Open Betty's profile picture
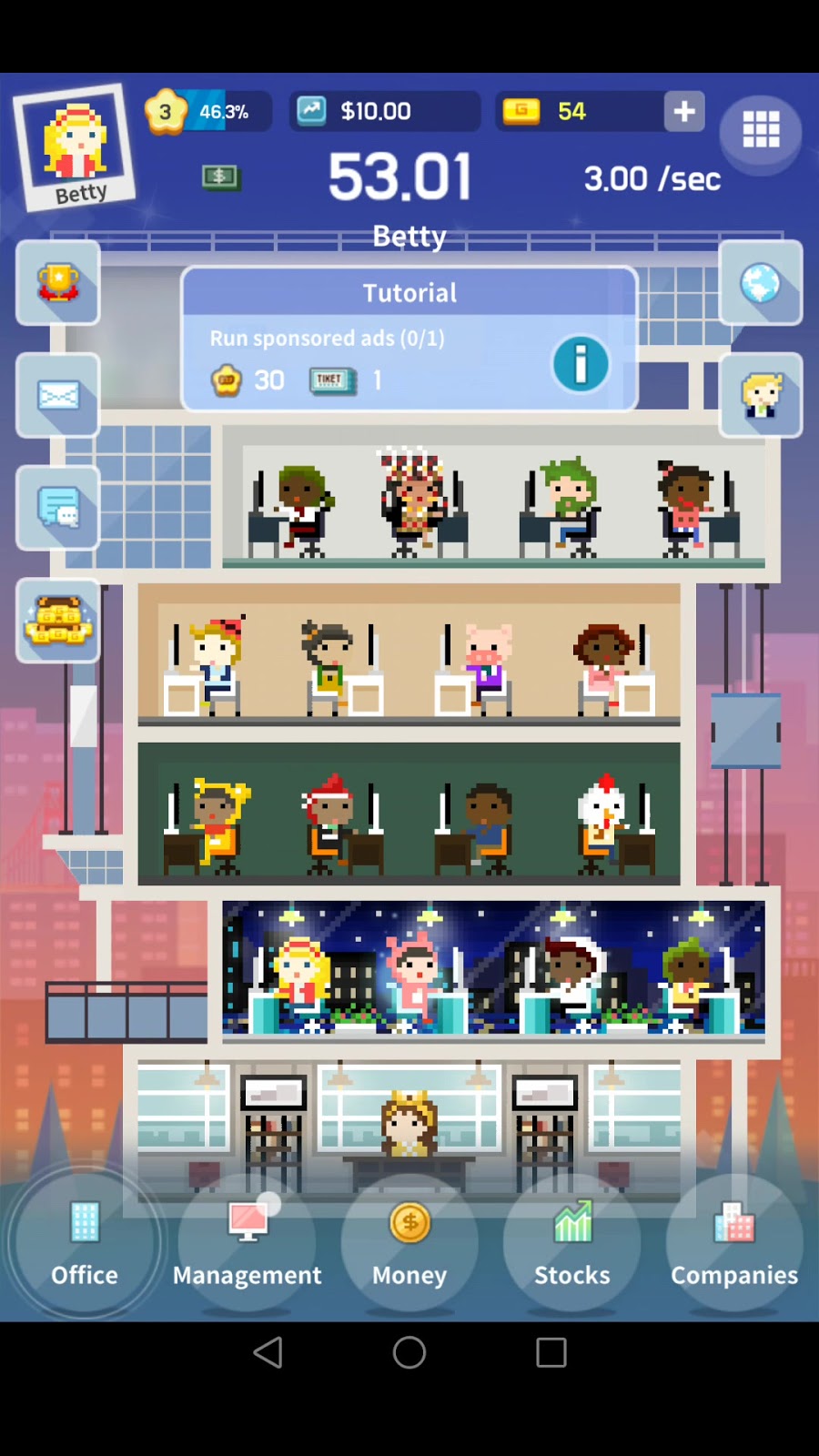The height and width of the screenshot is (1456, 819). (75, 147)
